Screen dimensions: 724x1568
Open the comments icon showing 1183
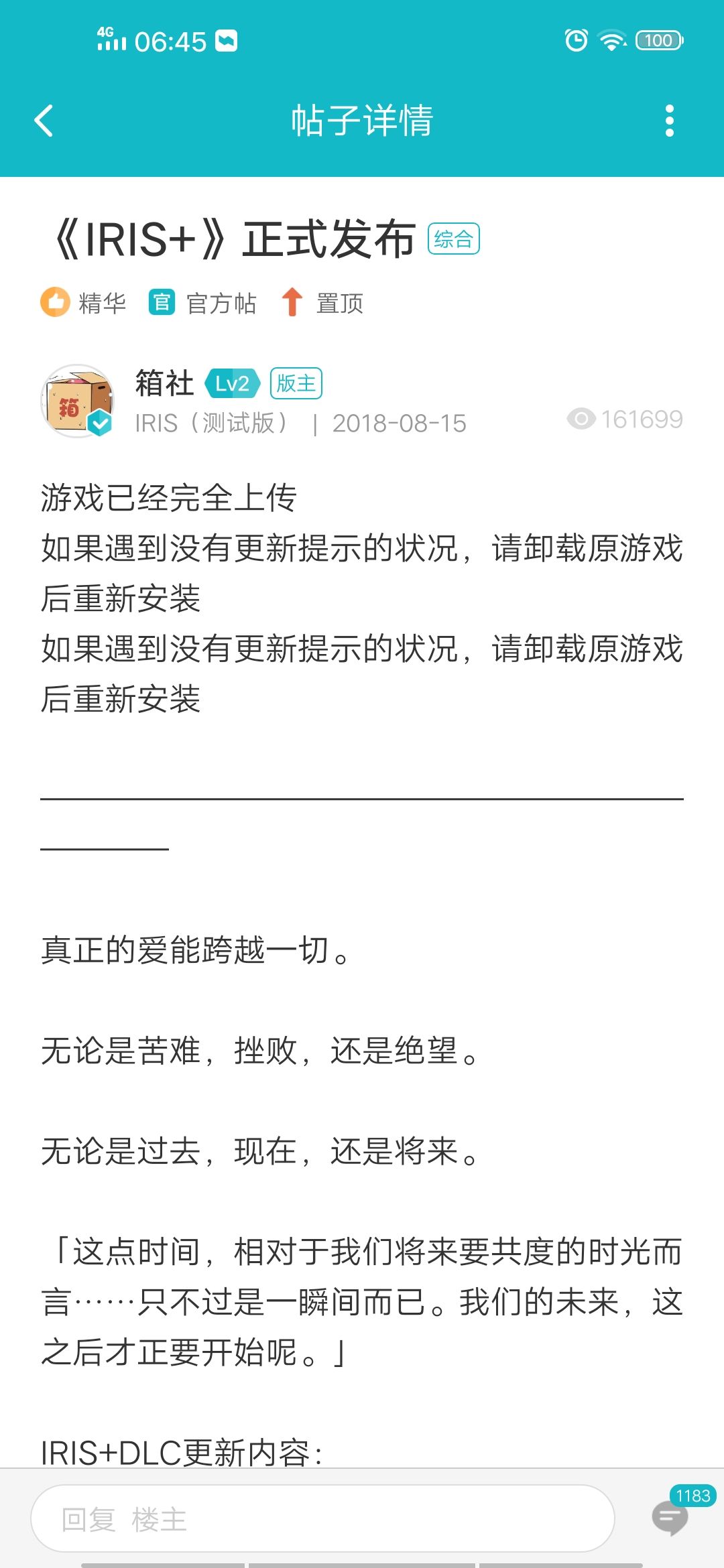[670, 1518]
